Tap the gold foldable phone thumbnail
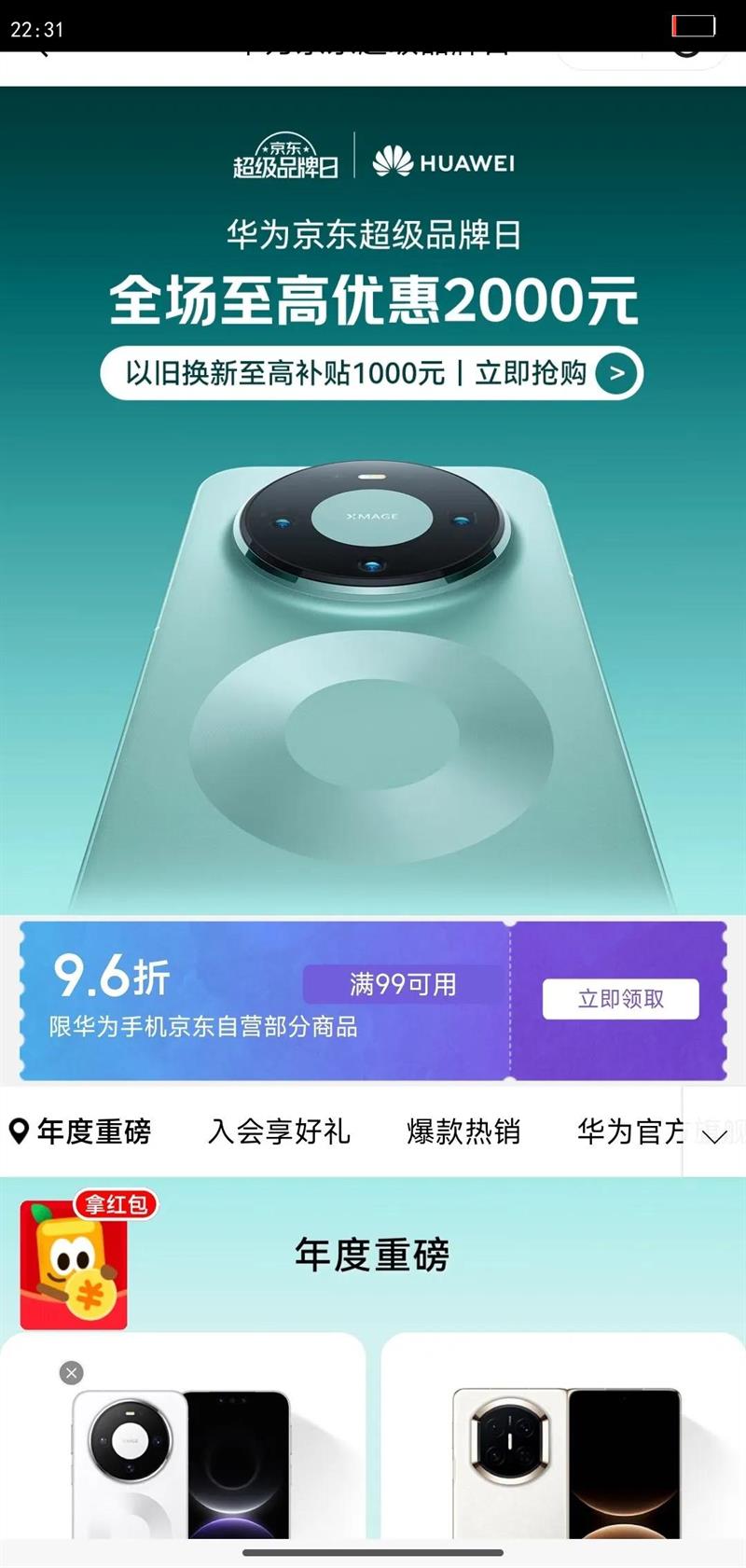Image resolution: width=746 pixels, height=1568 pixels. 564,1464
